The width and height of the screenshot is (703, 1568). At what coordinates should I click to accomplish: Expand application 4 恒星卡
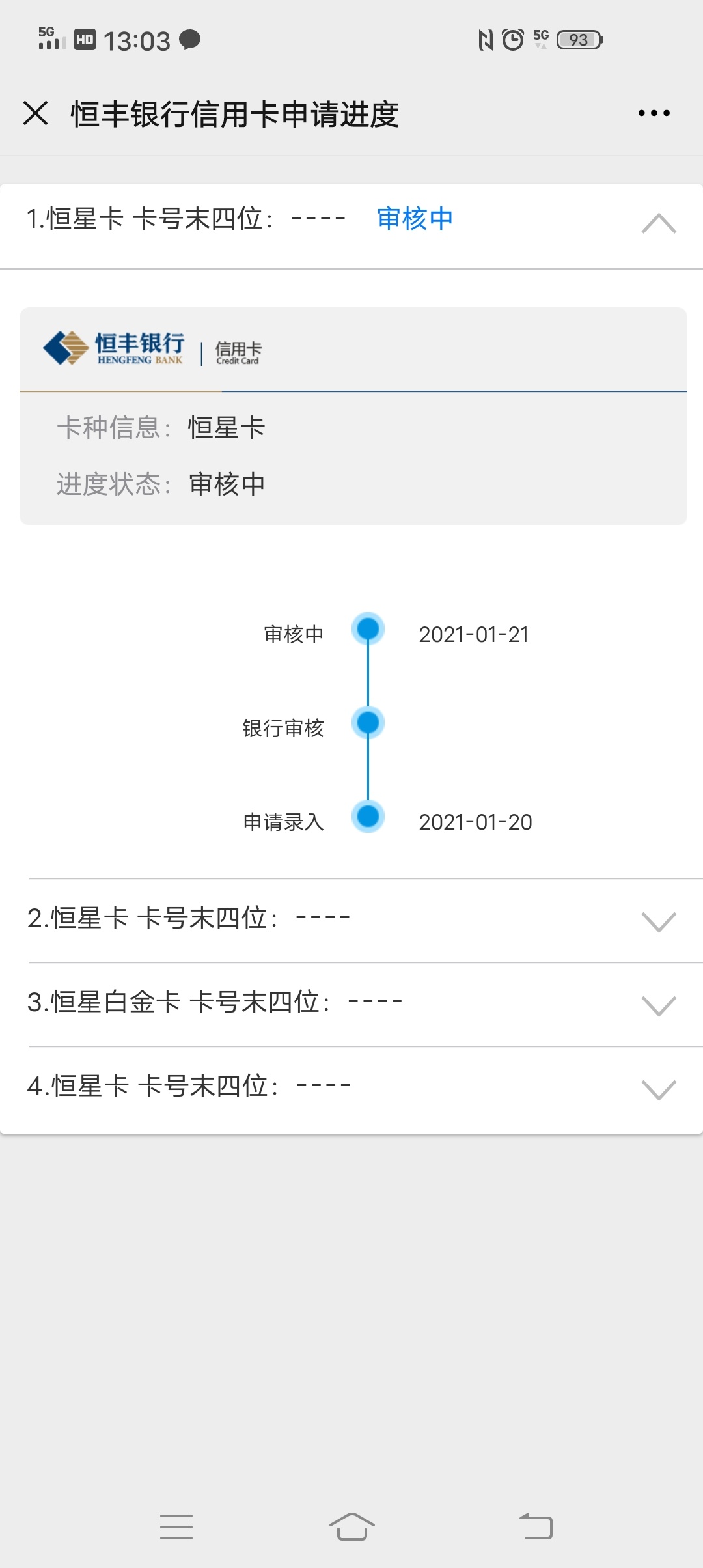coord(366,1089)
